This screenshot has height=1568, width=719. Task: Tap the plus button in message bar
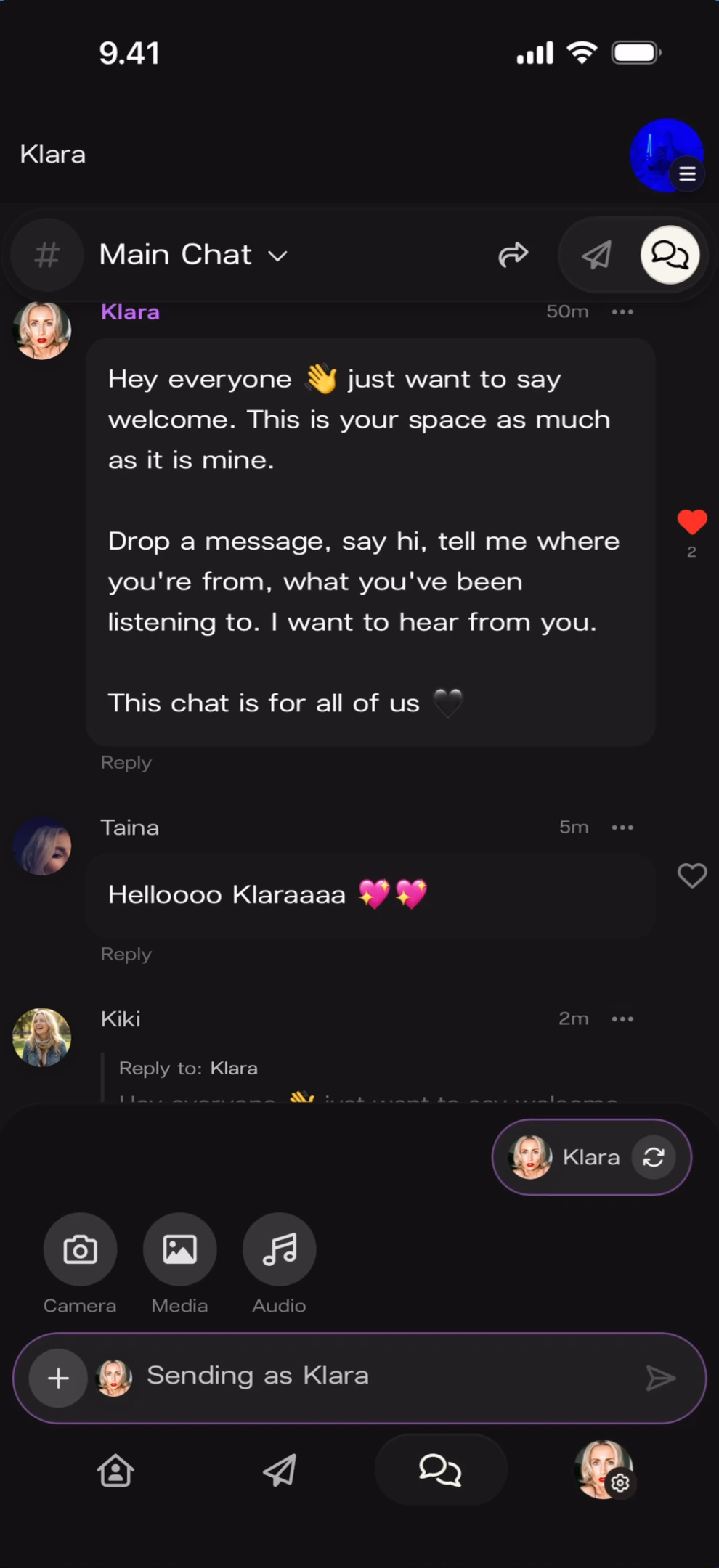point(58,1378)
